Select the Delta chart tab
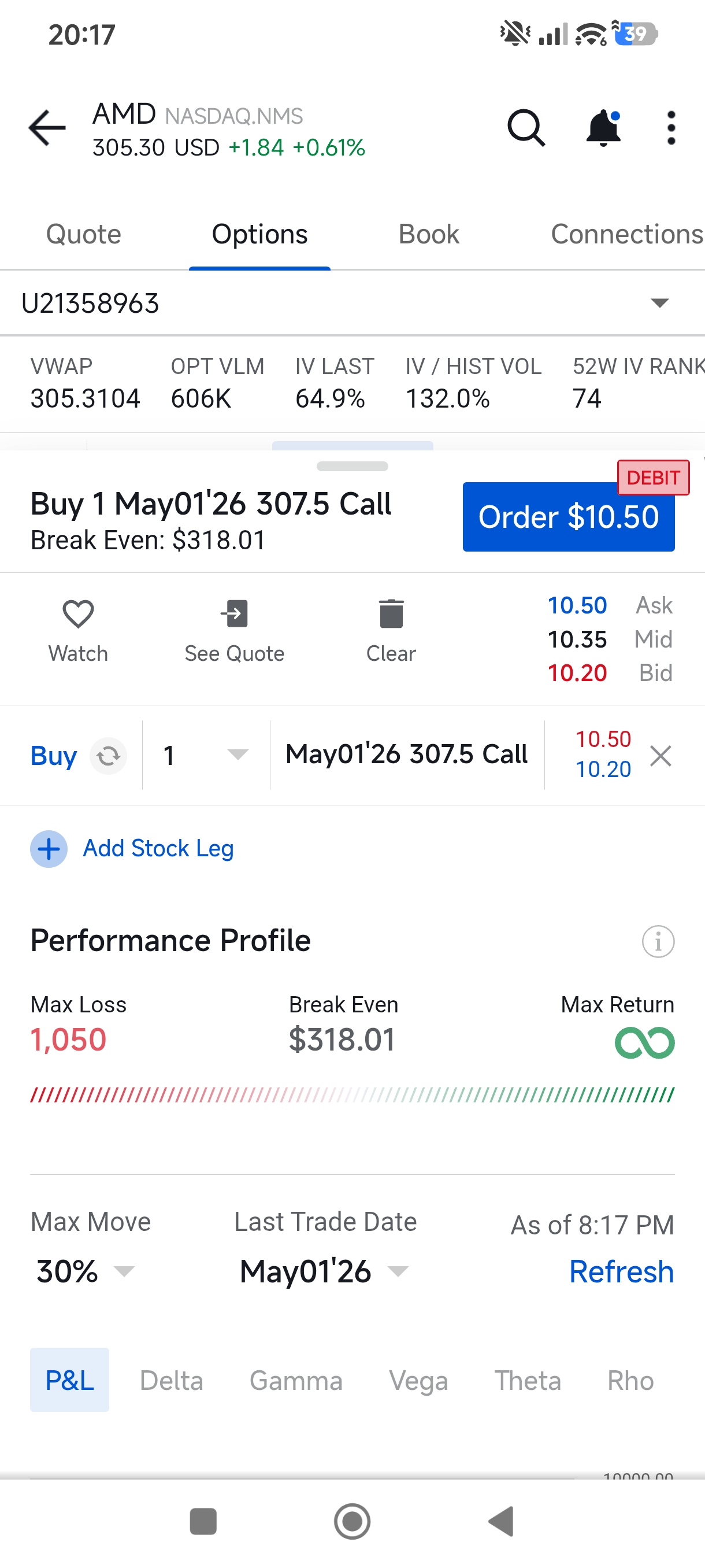705x1568 pixels. coord(172,1381)
